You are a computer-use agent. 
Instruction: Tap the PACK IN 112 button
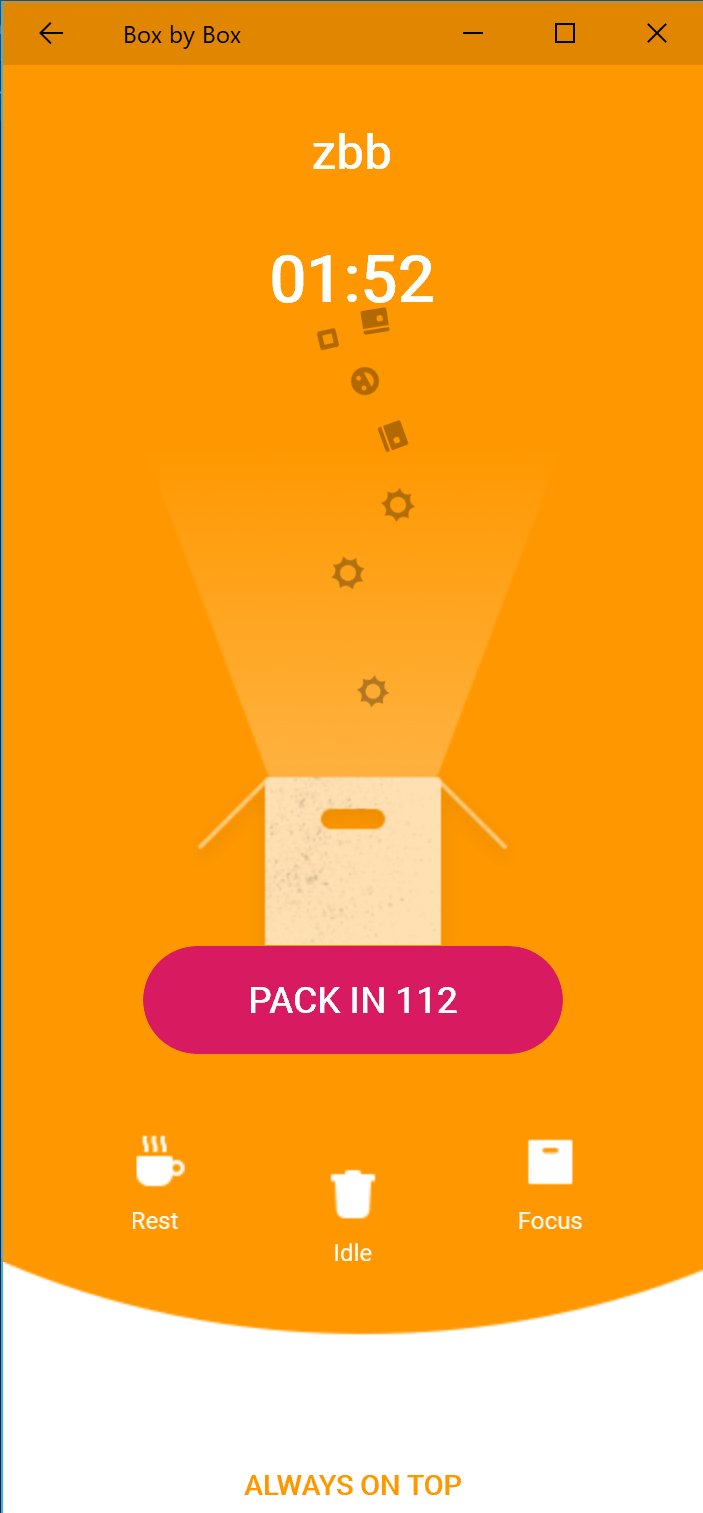point(353,1000)
